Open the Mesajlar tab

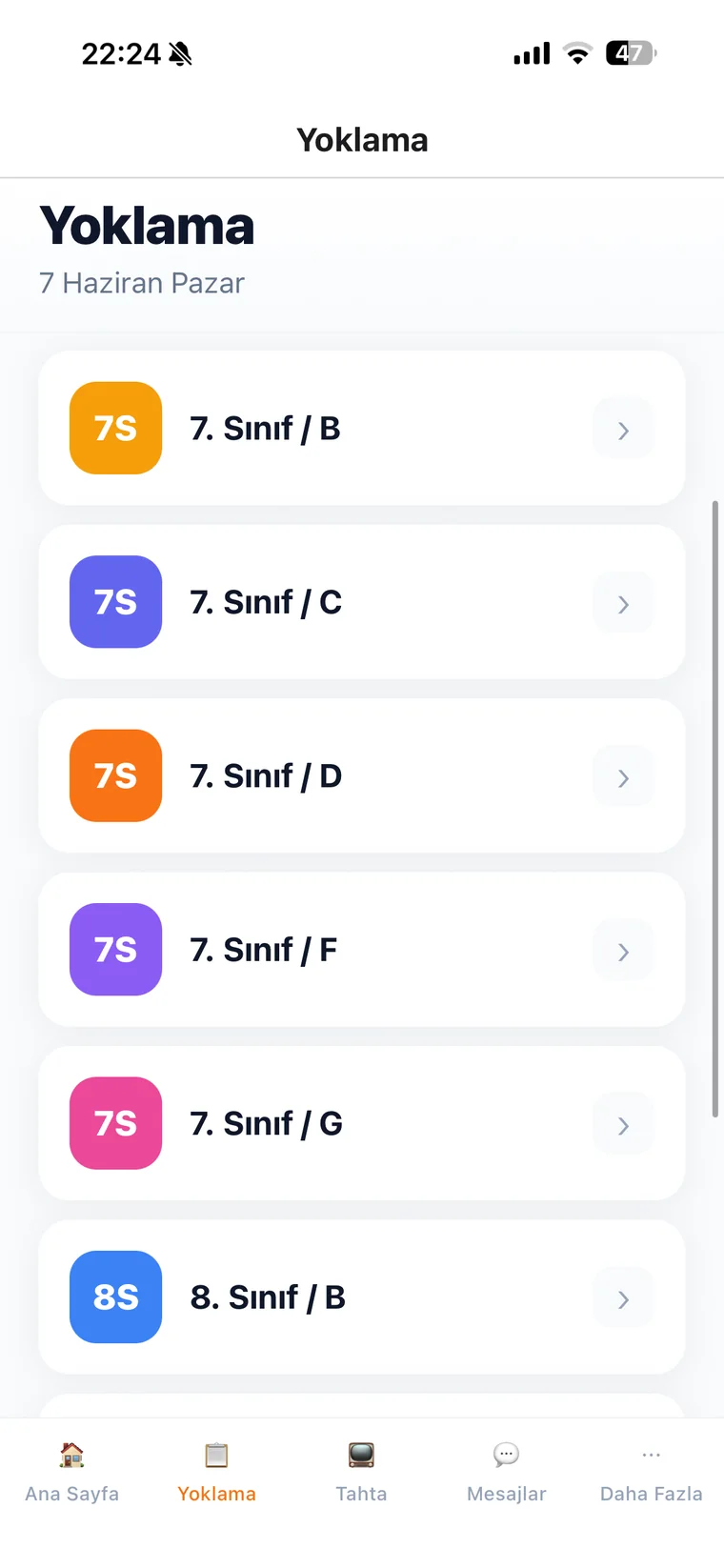(x=507, y=1472)
